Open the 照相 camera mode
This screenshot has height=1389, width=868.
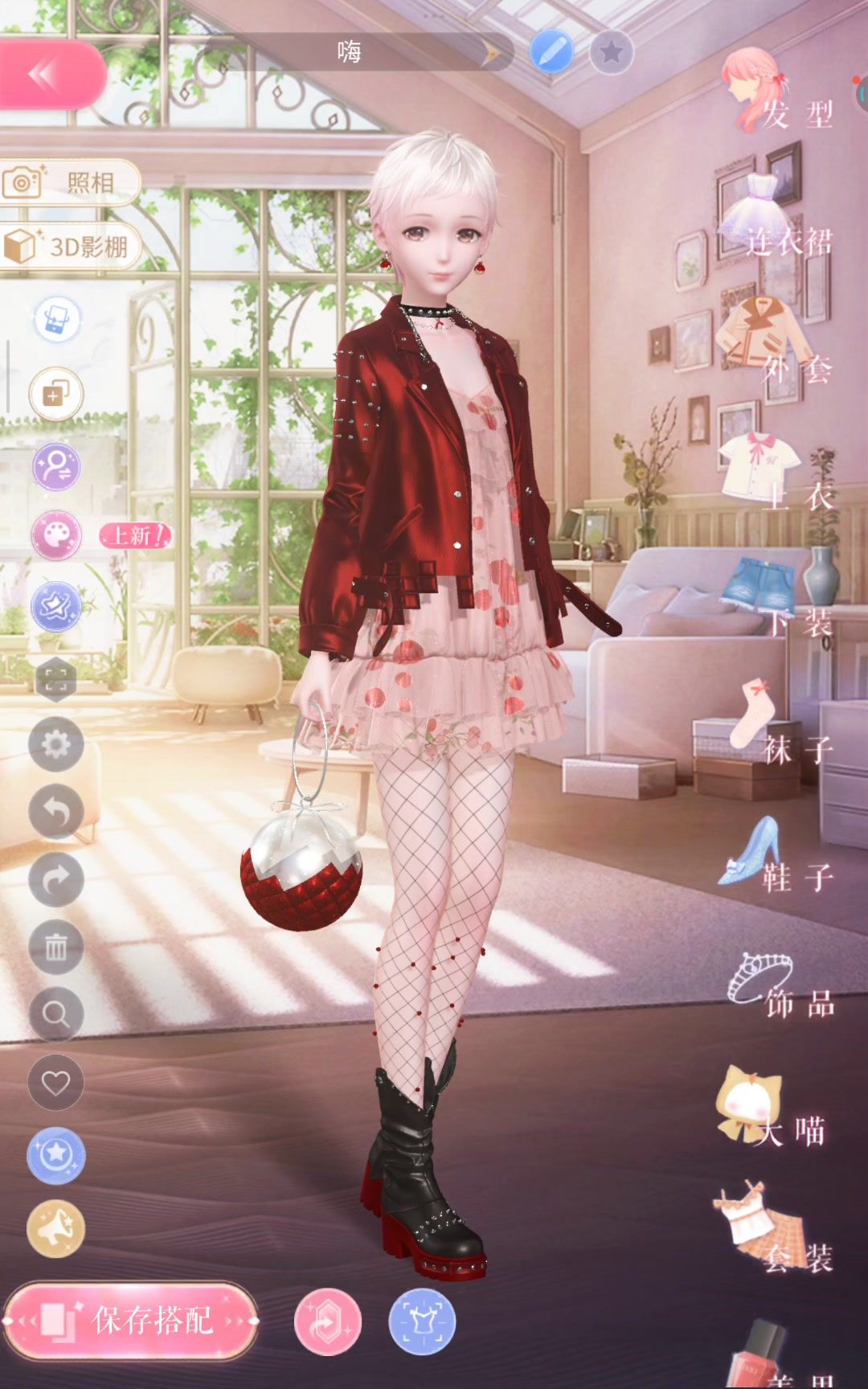coord(69,183)
